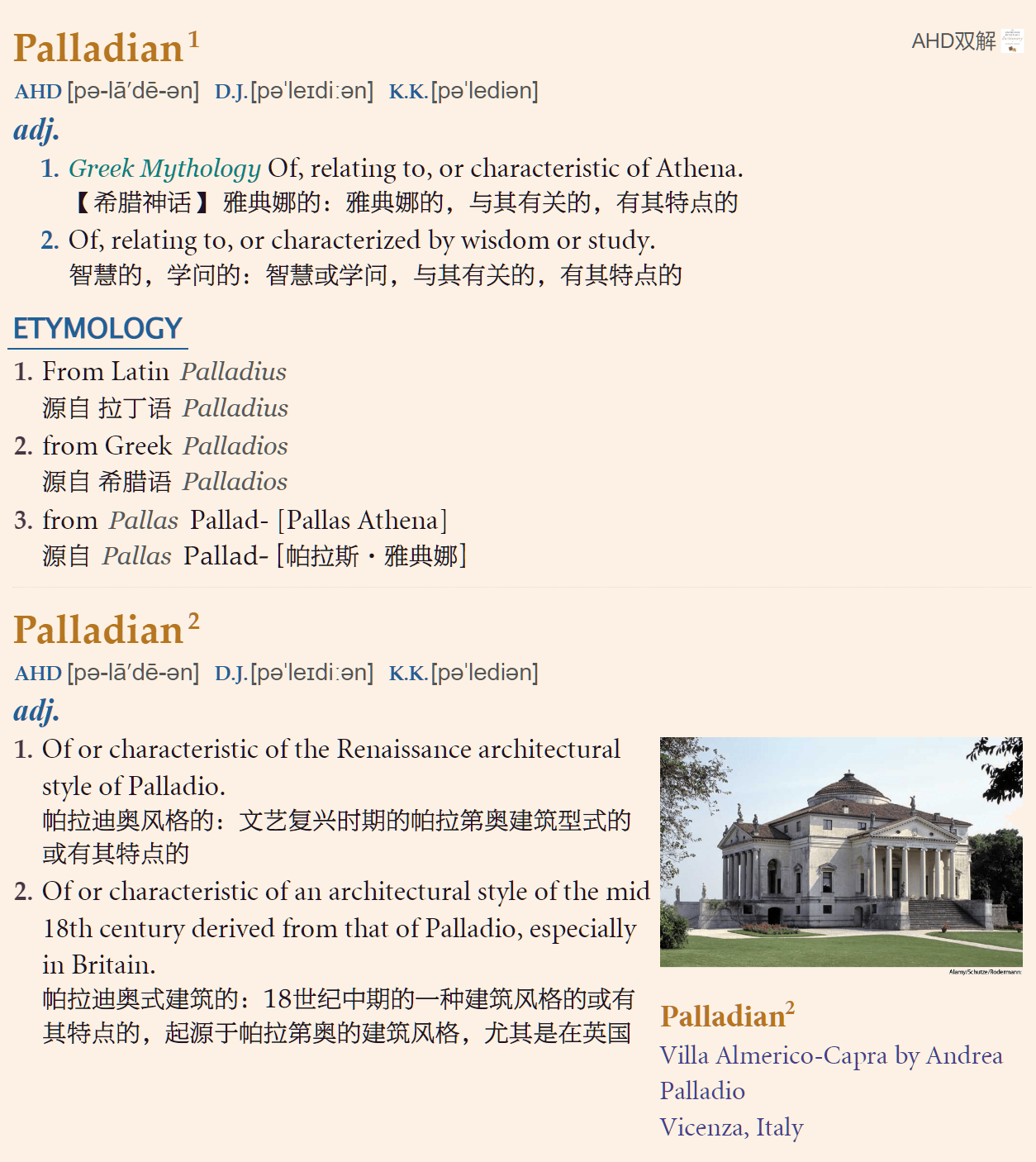Toggle the ETYMOLOGY section header
Image resolution: width=1036 pixels, height=1162 pixels.
coord(98,329)
